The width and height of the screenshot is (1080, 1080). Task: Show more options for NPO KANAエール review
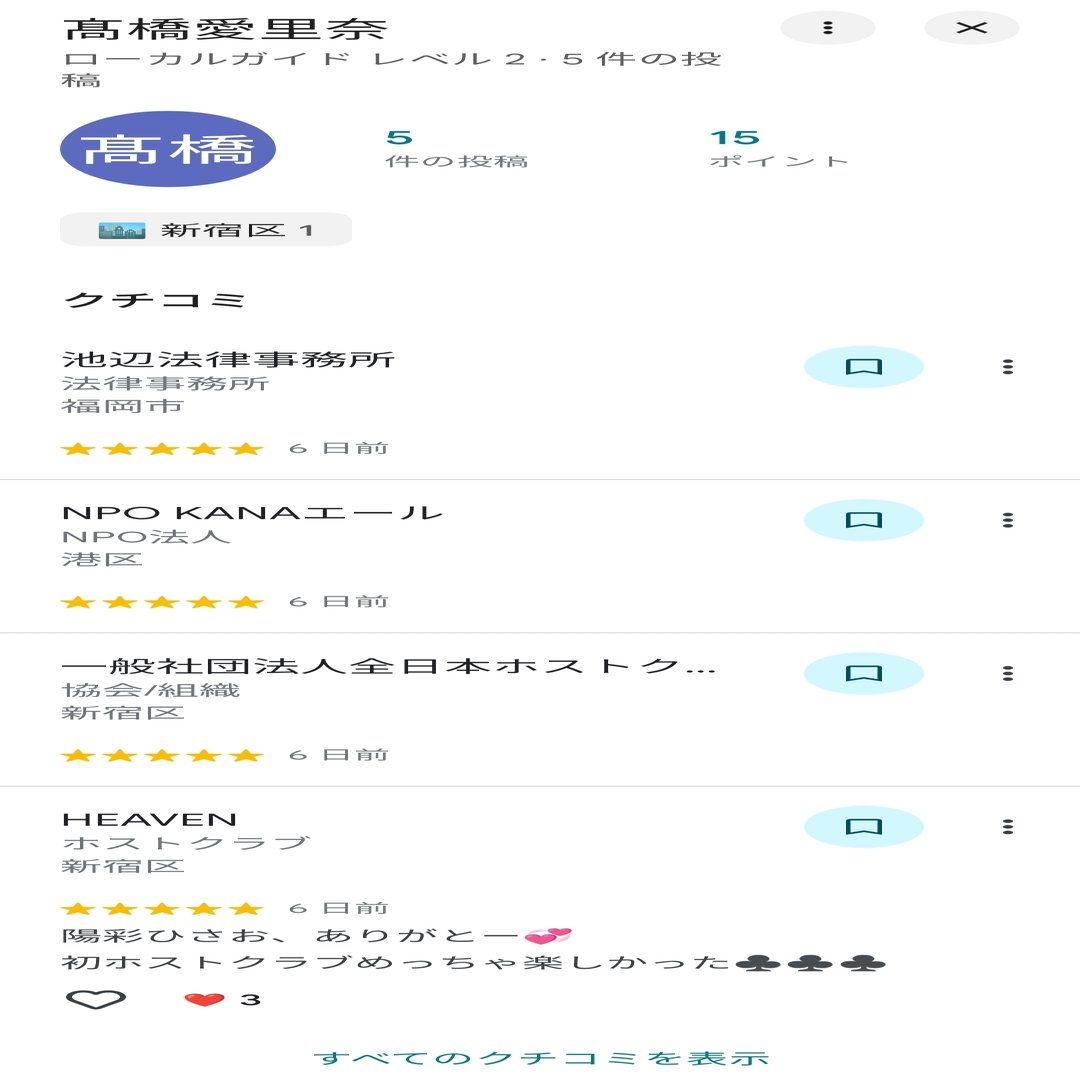(x=1007, y=520)
